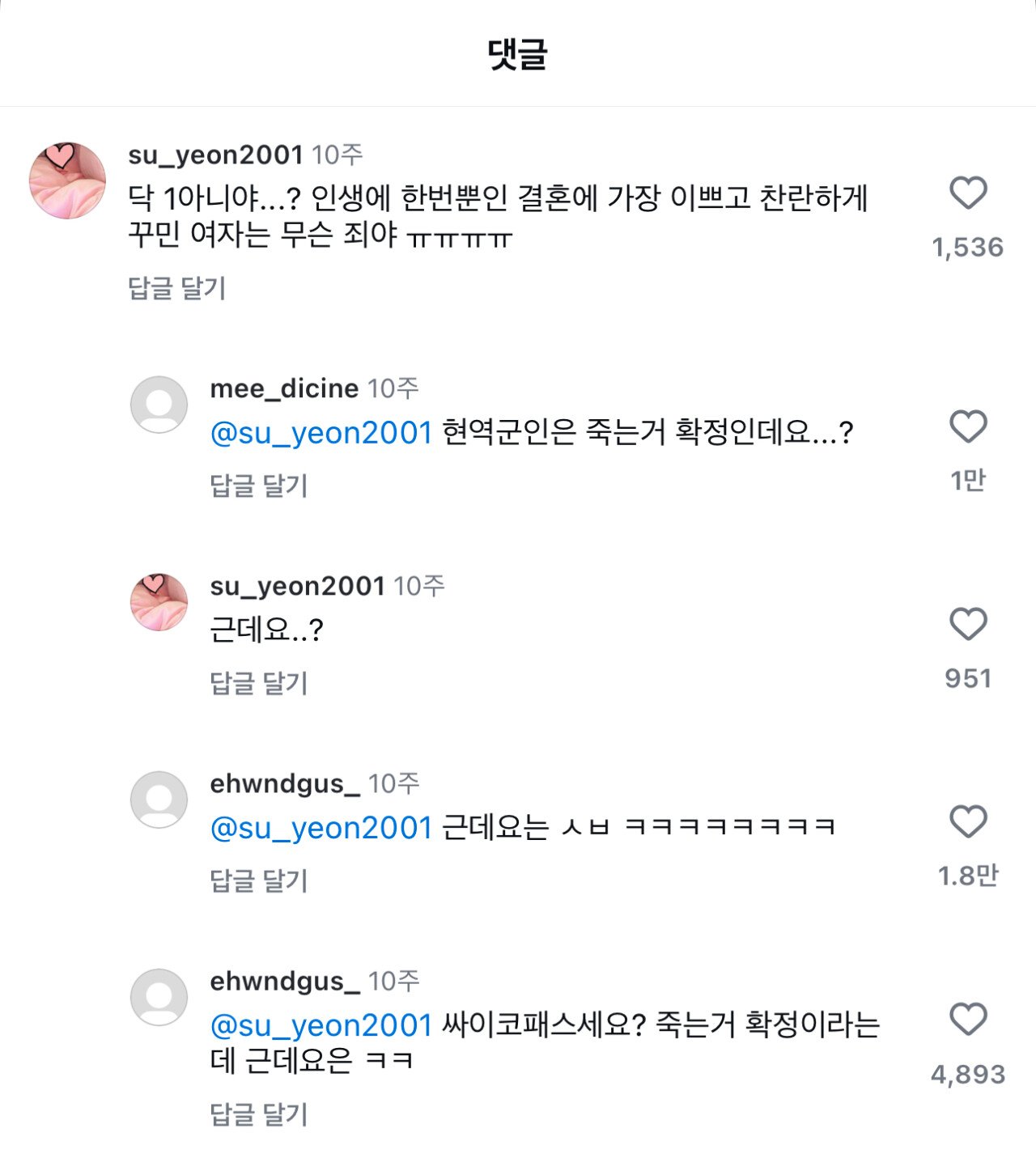The height and width of the screenshot is (1158, 1036).
Task: Like su_yeon2001's comment with 1,536 likes
Action: [x=968, y=193]
